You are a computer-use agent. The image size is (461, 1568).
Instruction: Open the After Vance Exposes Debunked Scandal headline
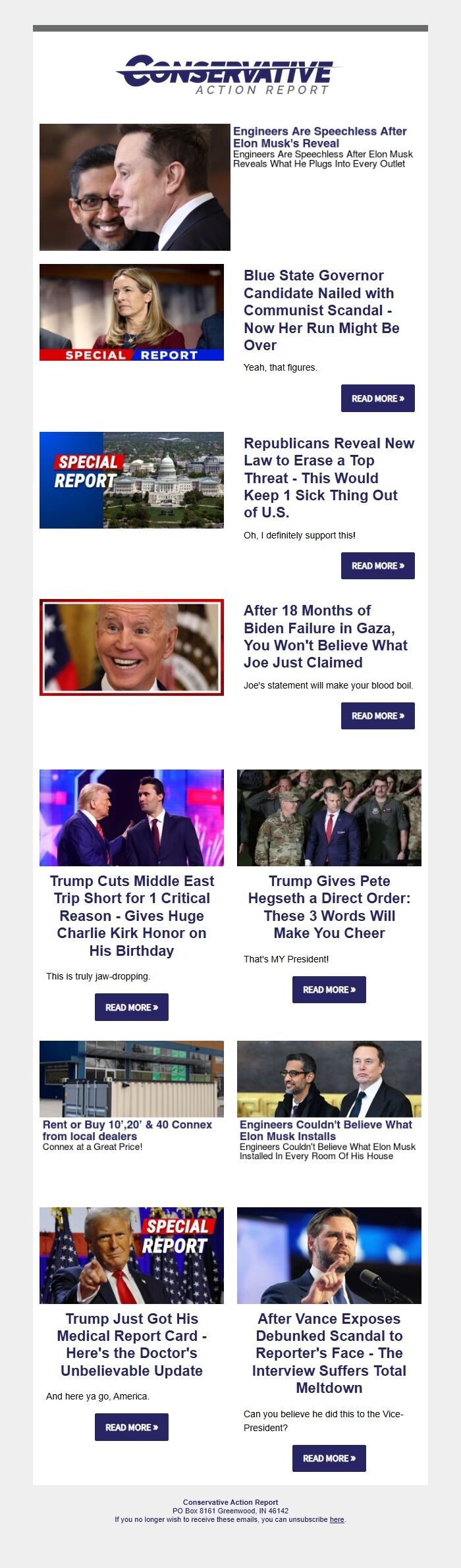pyautogui.click(x=329, y=1353)
